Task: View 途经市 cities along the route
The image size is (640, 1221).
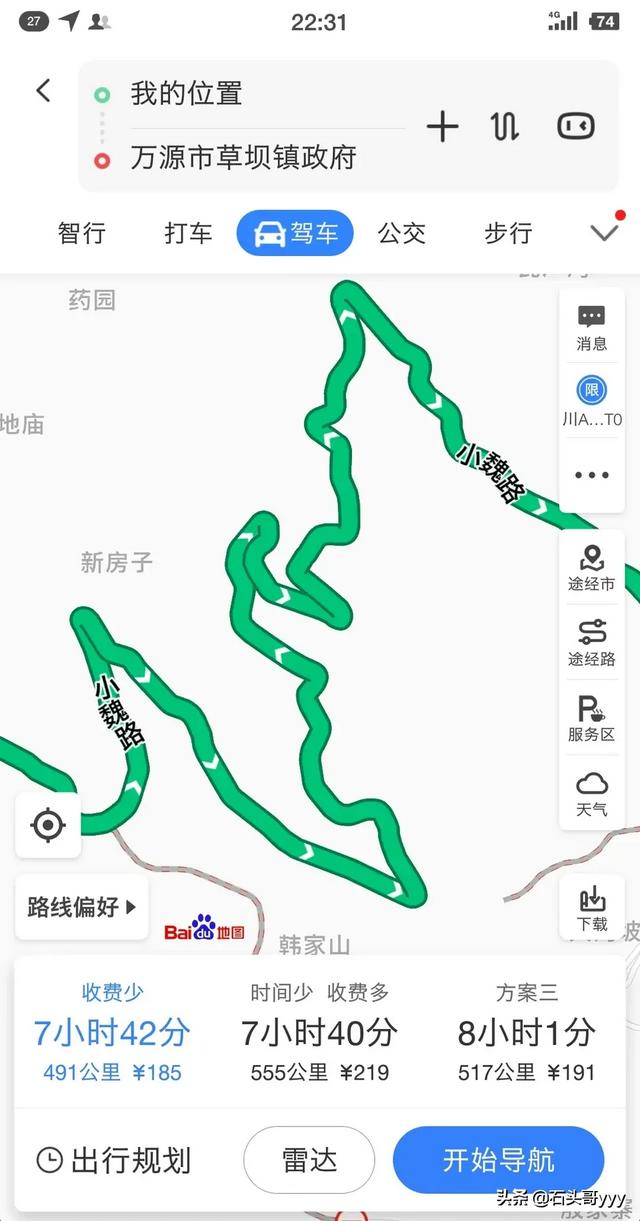Action: click(591, 568)
